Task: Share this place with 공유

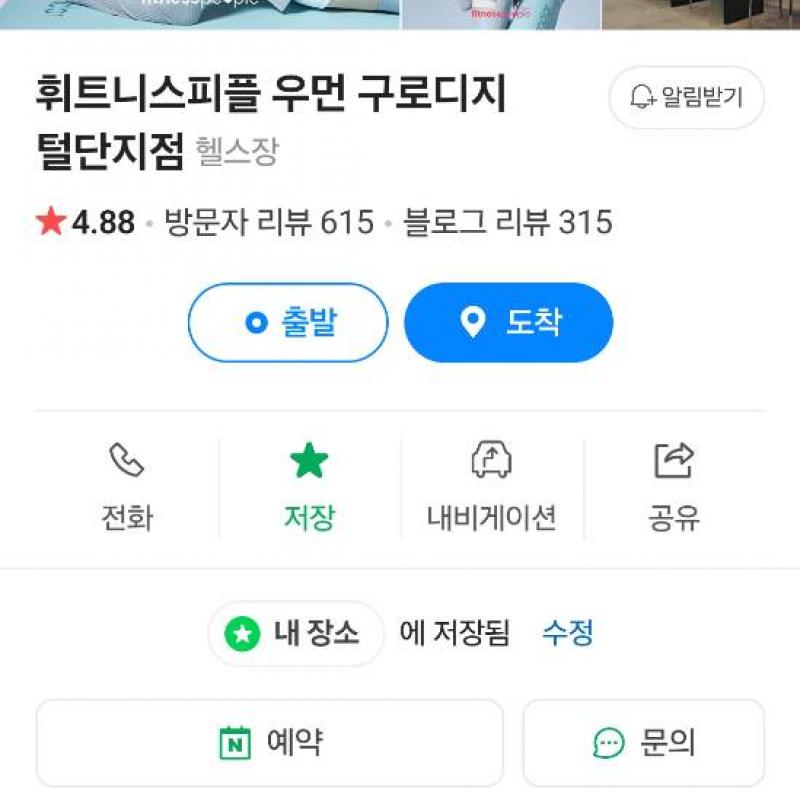Action: pyautogui.click(x=674, y=487)
